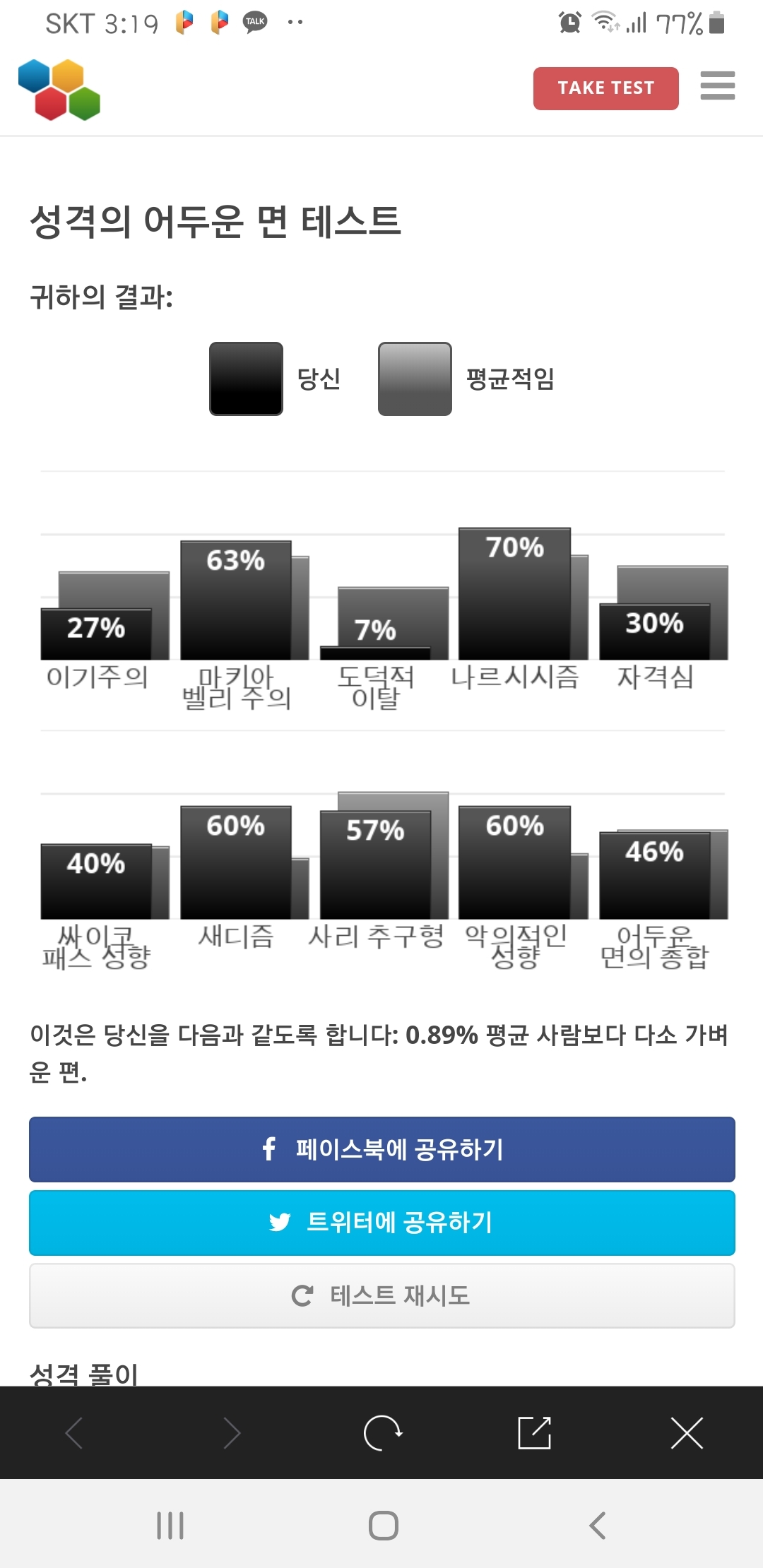Open the hamburger menu
The height and width of the screenshot is (1568, 763).
point(718,85)
